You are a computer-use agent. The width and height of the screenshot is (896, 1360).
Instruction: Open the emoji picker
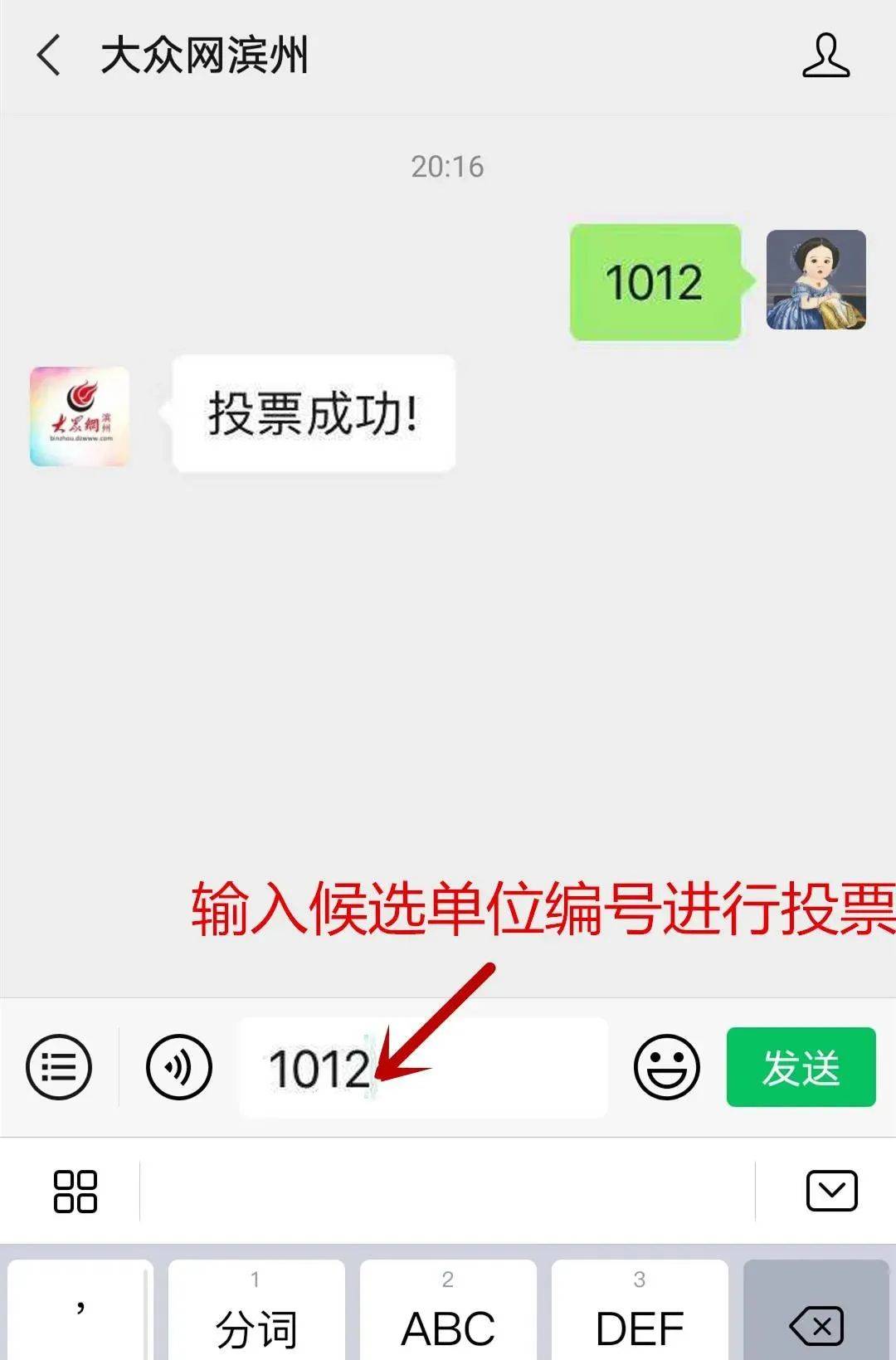[666, 1067]
